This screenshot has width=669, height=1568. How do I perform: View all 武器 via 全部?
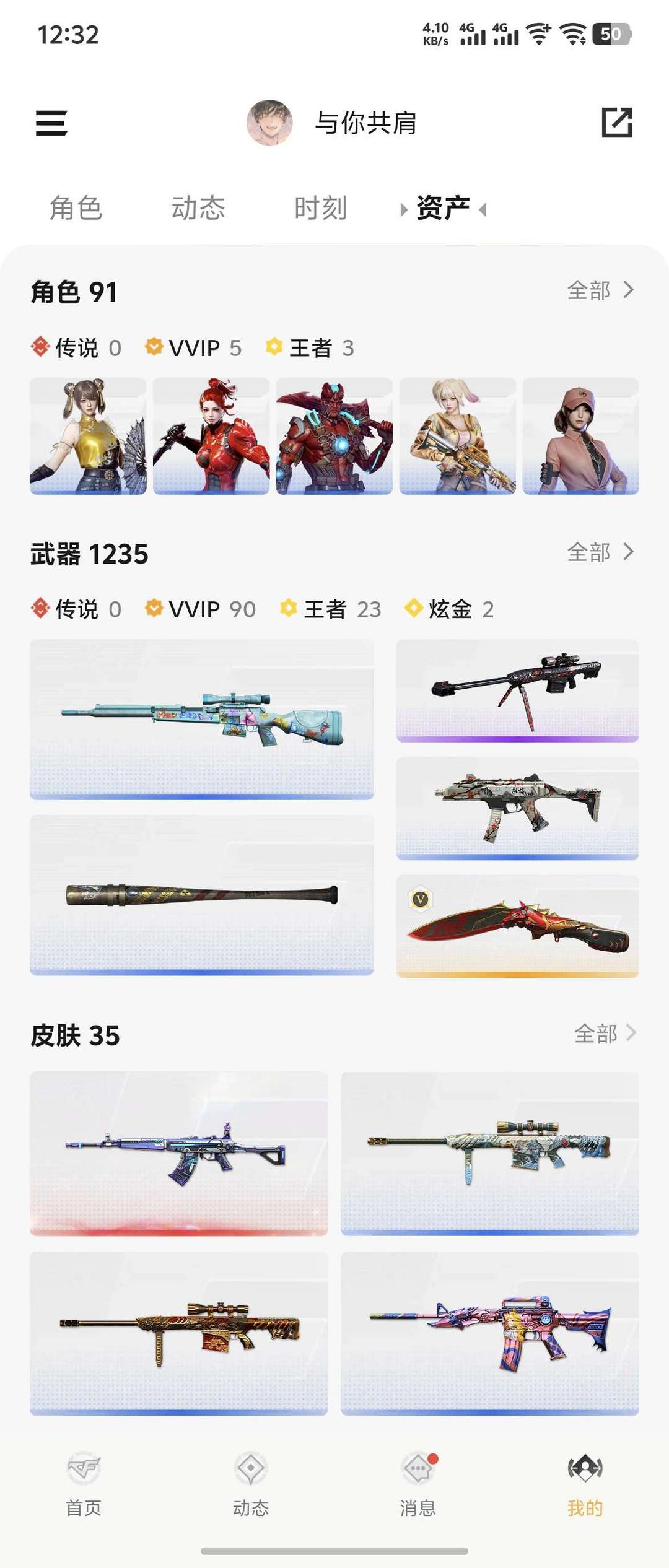600,552
